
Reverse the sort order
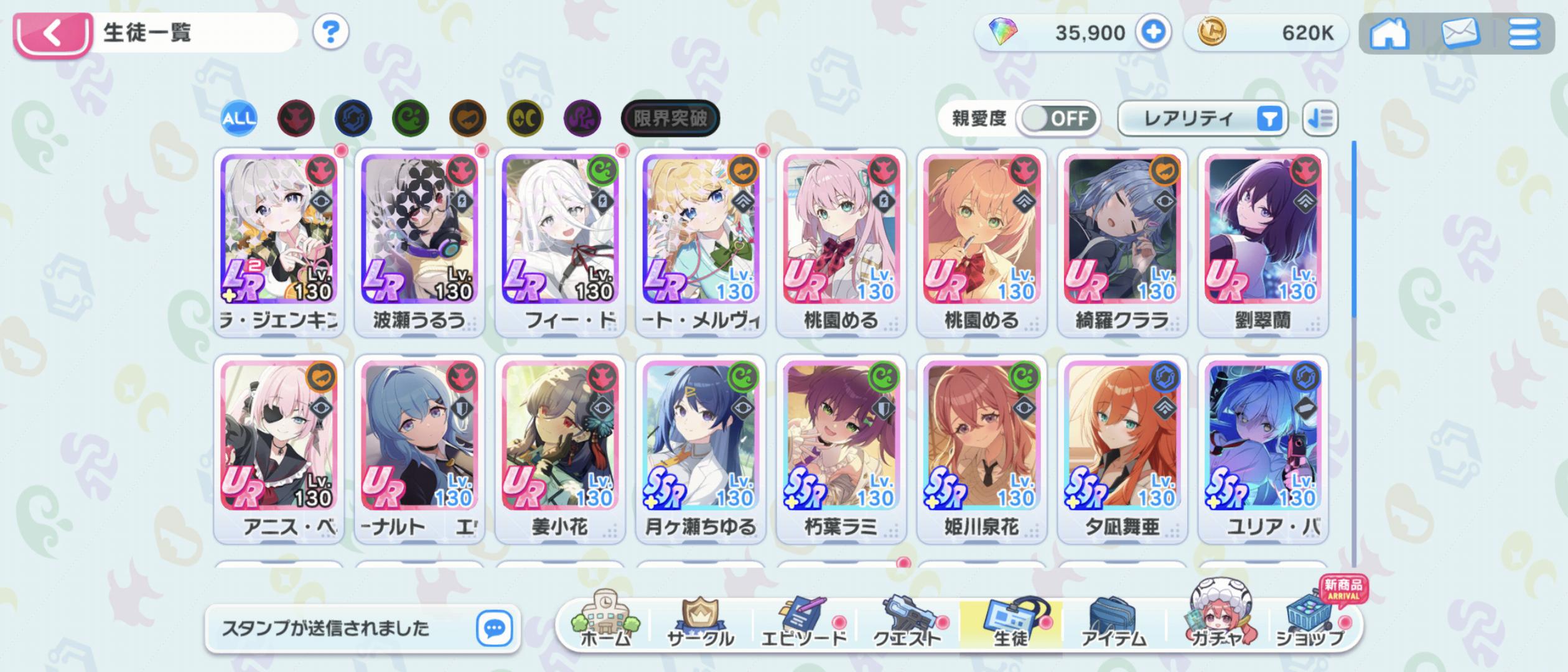point(1320,118)
